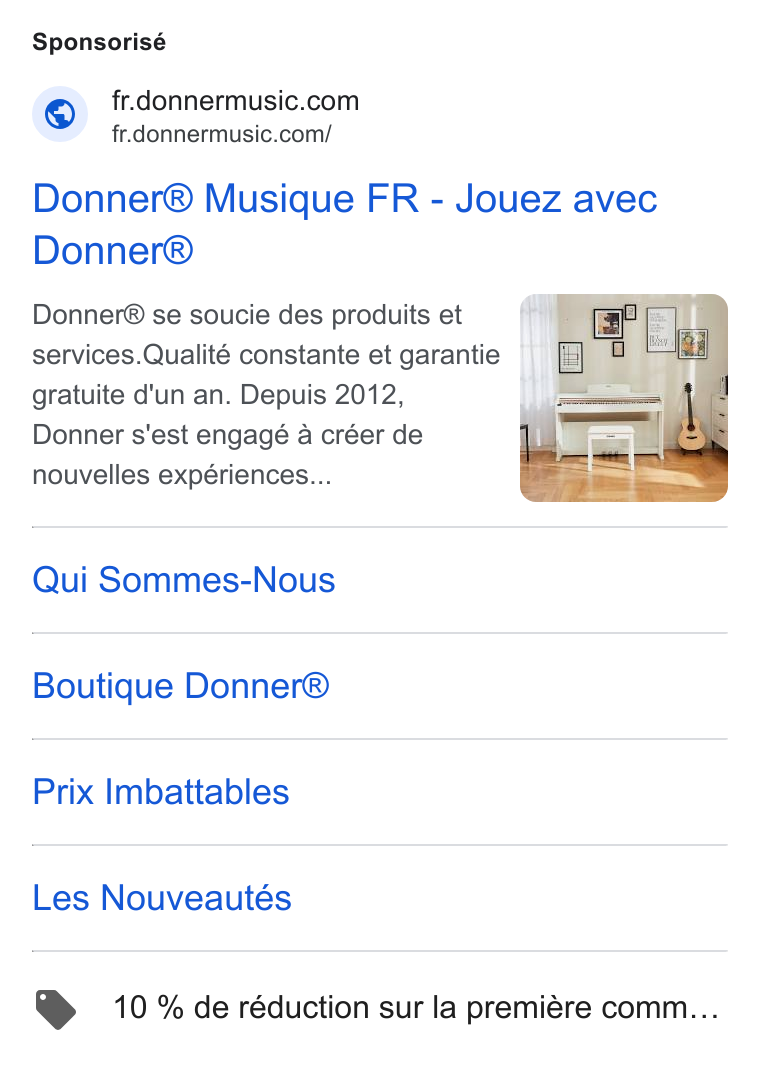The width and height of the screenshot is (760, 1068).
Task: Visit Boutique Donner® link
Action: 180,686
